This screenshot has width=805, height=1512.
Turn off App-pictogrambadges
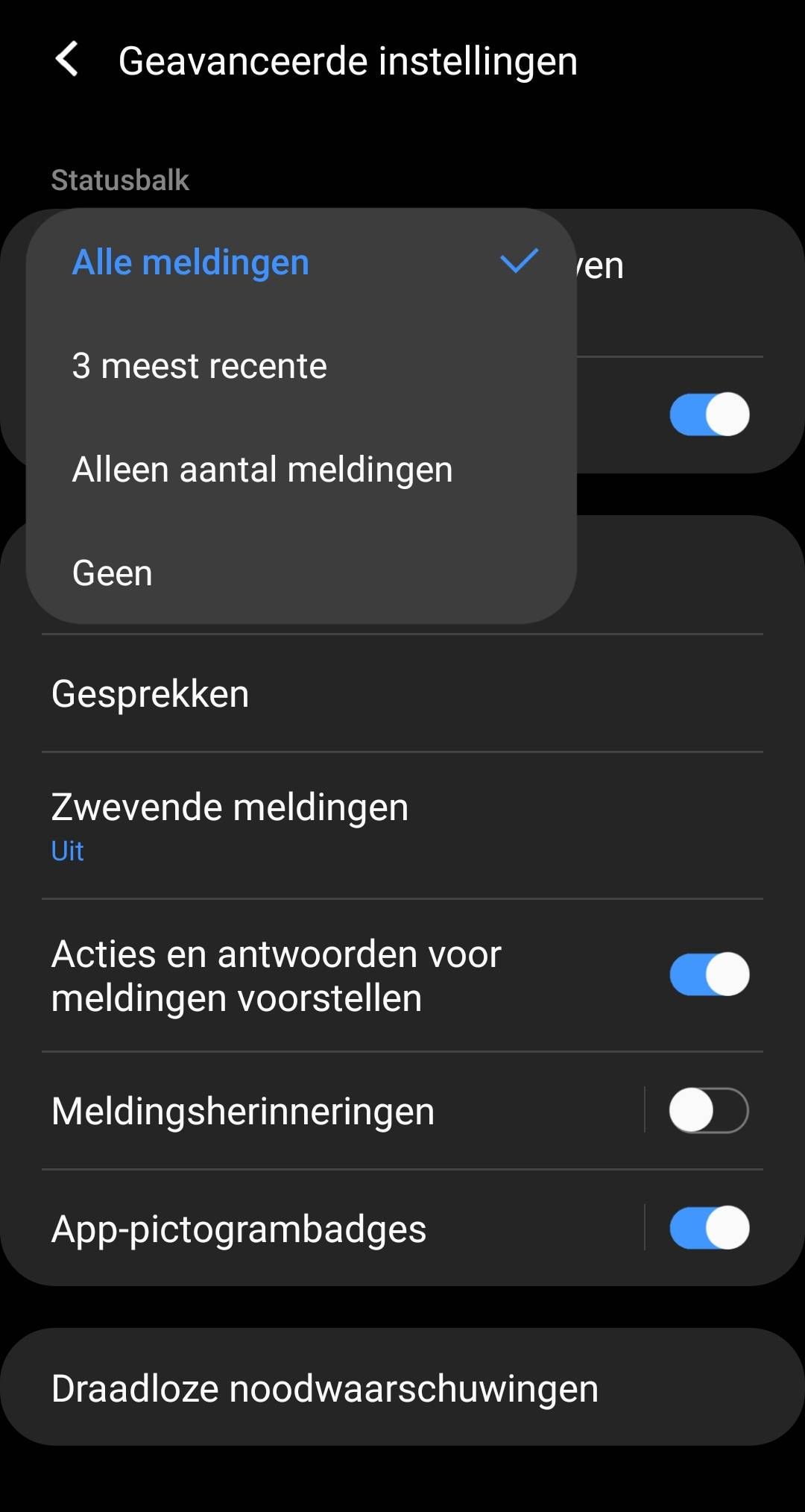(x=708, y=1229)
